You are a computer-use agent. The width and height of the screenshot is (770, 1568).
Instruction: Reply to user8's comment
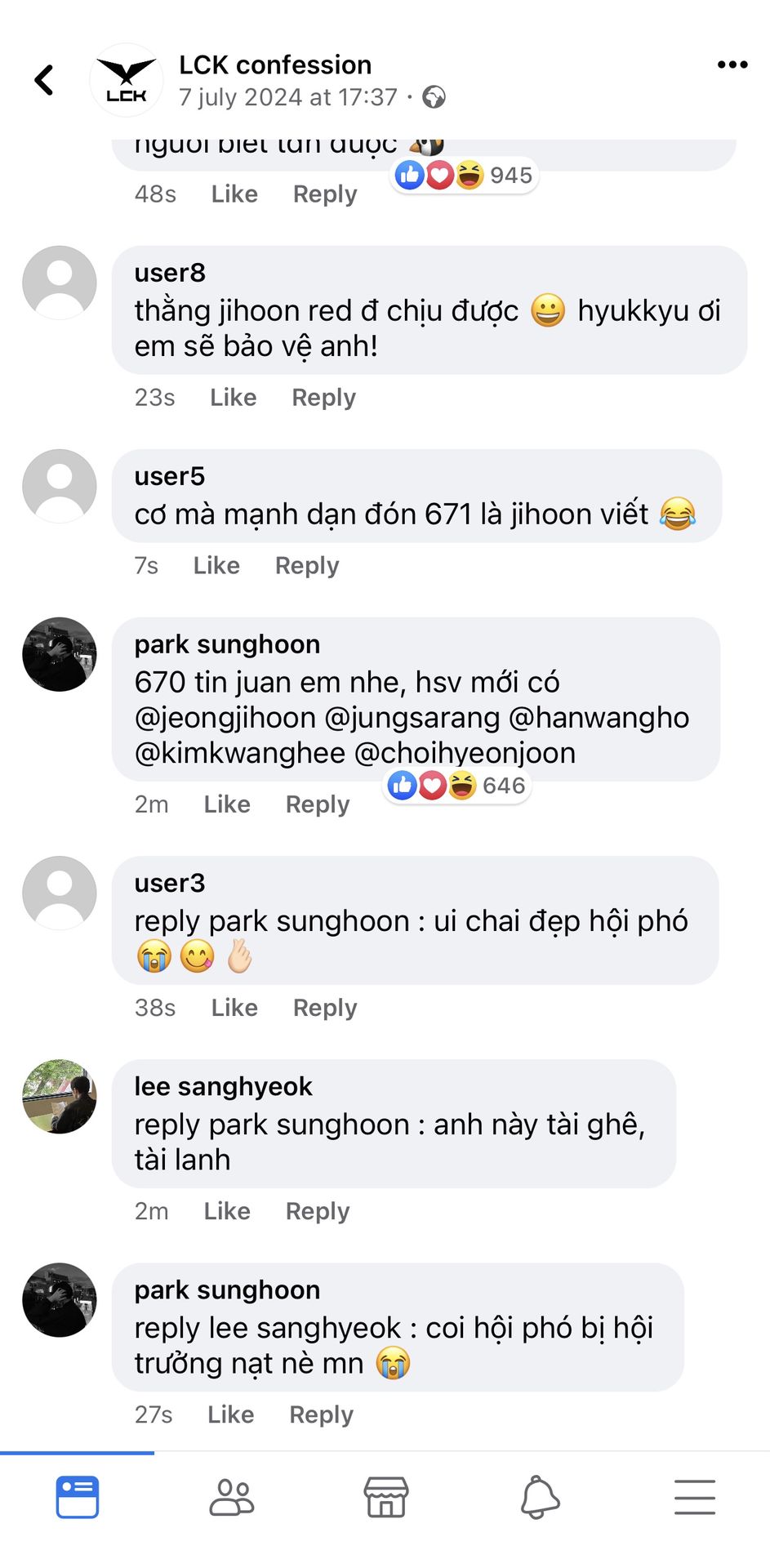point(324,397)
